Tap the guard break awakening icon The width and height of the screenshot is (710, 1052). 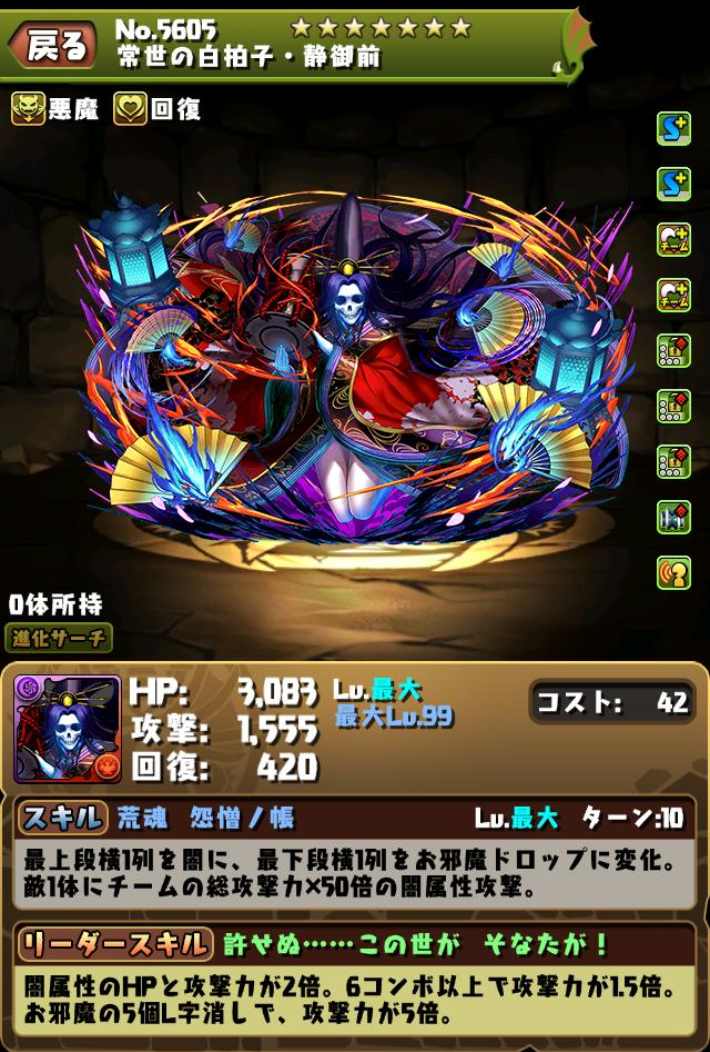click(x=673, y=516)
